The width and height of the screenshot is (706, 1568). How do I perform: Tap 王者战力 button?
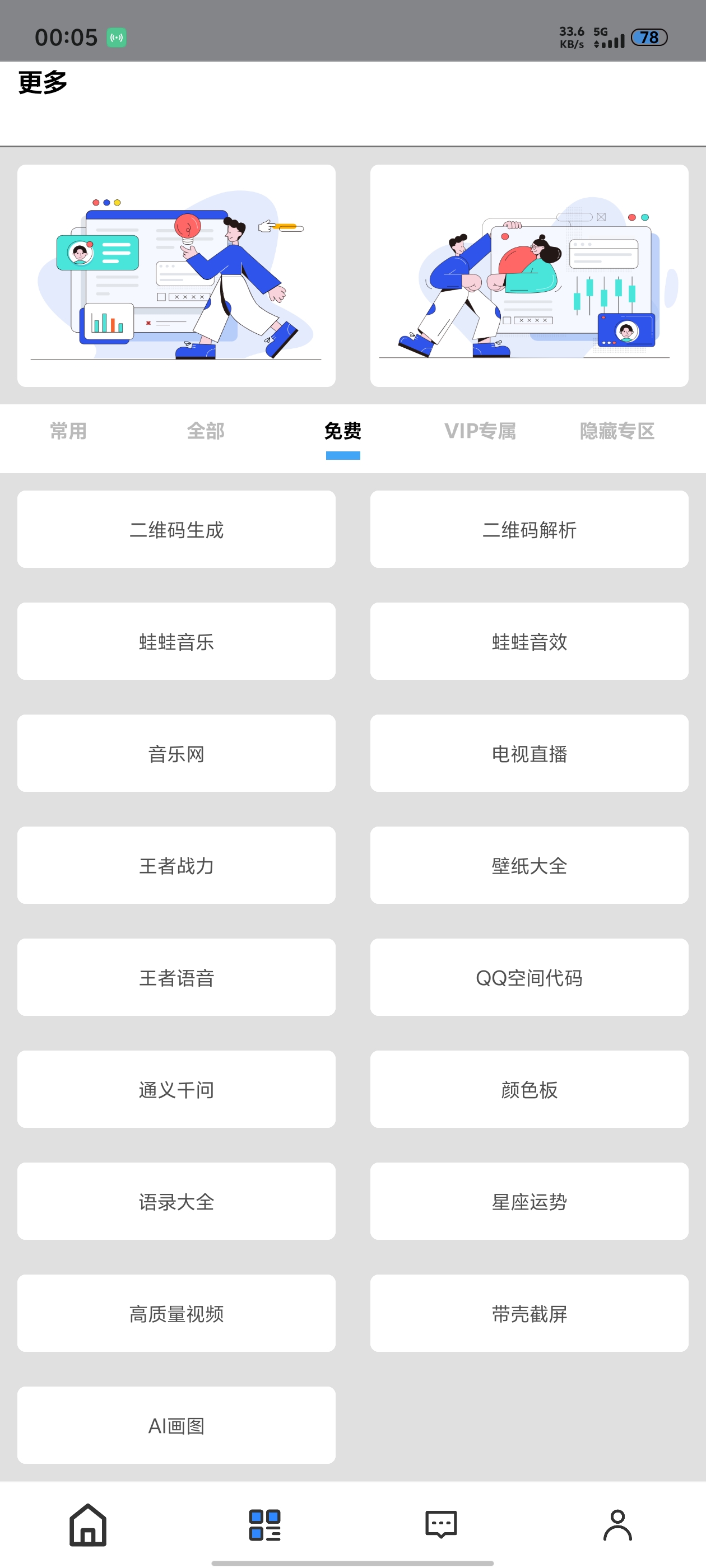coord(176,866)
